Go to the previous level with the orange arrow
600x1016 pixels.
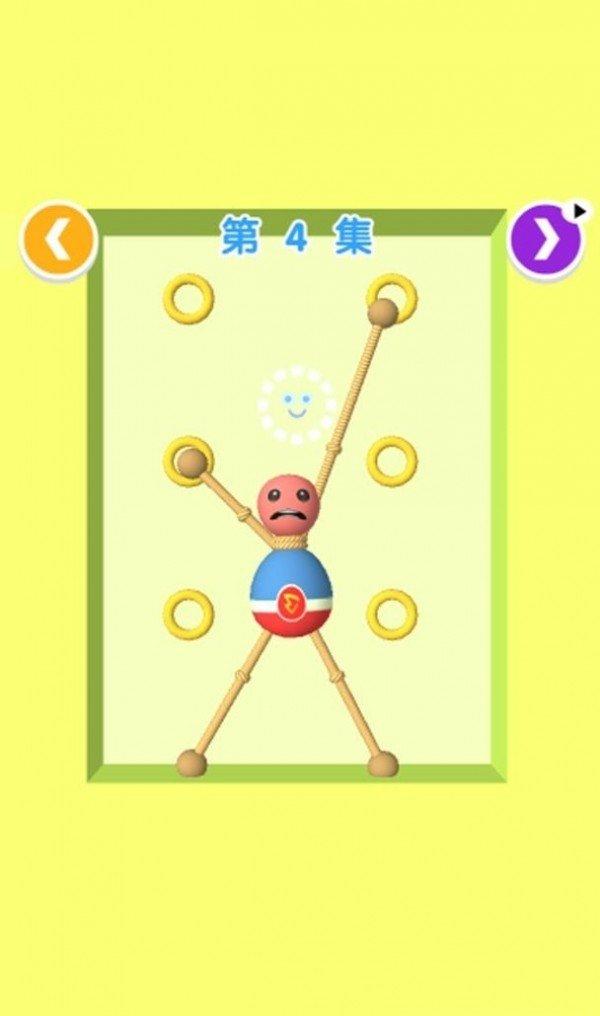coord(58,240)
